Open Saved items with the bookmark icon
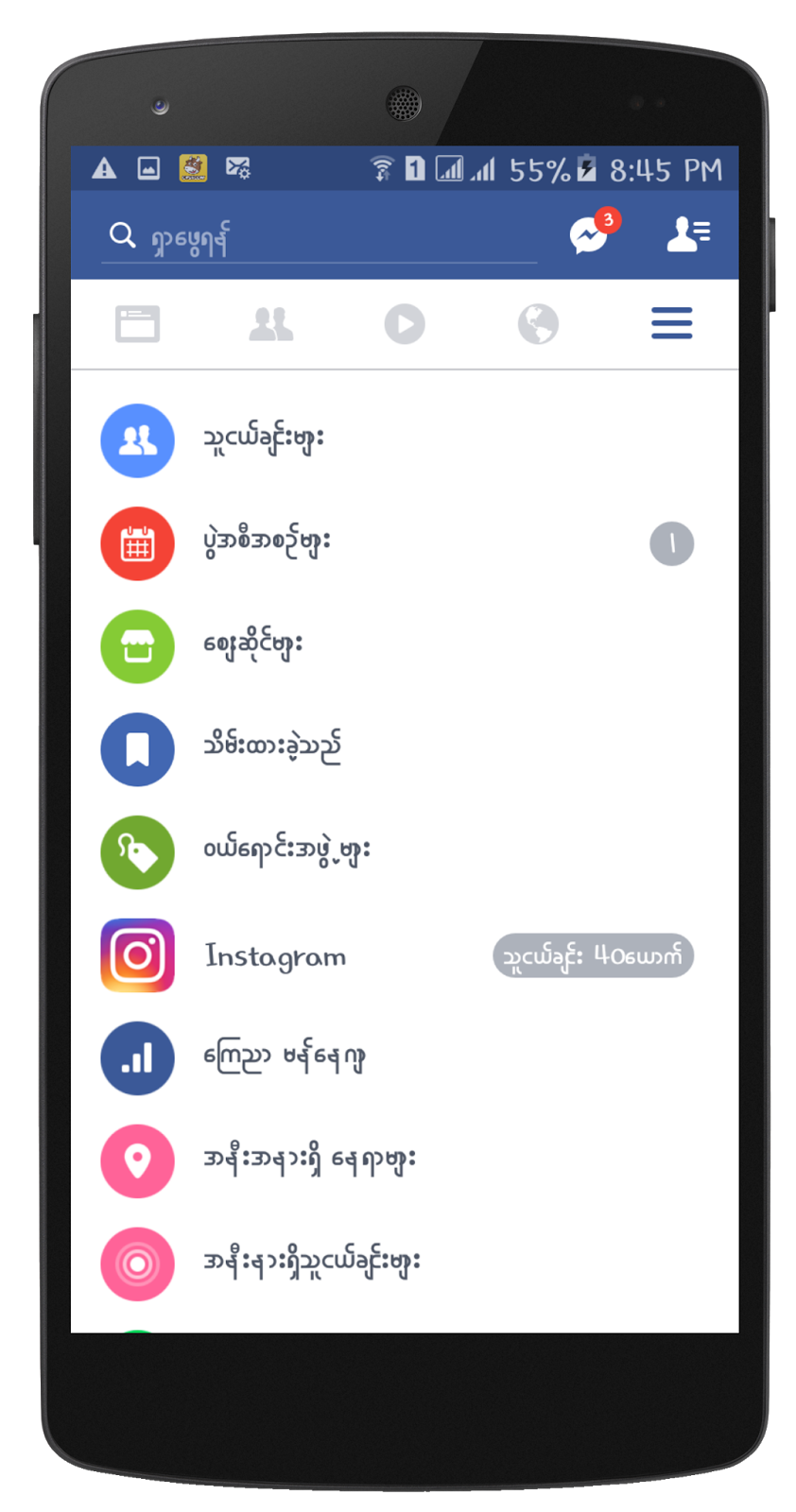 pos(137,749)
